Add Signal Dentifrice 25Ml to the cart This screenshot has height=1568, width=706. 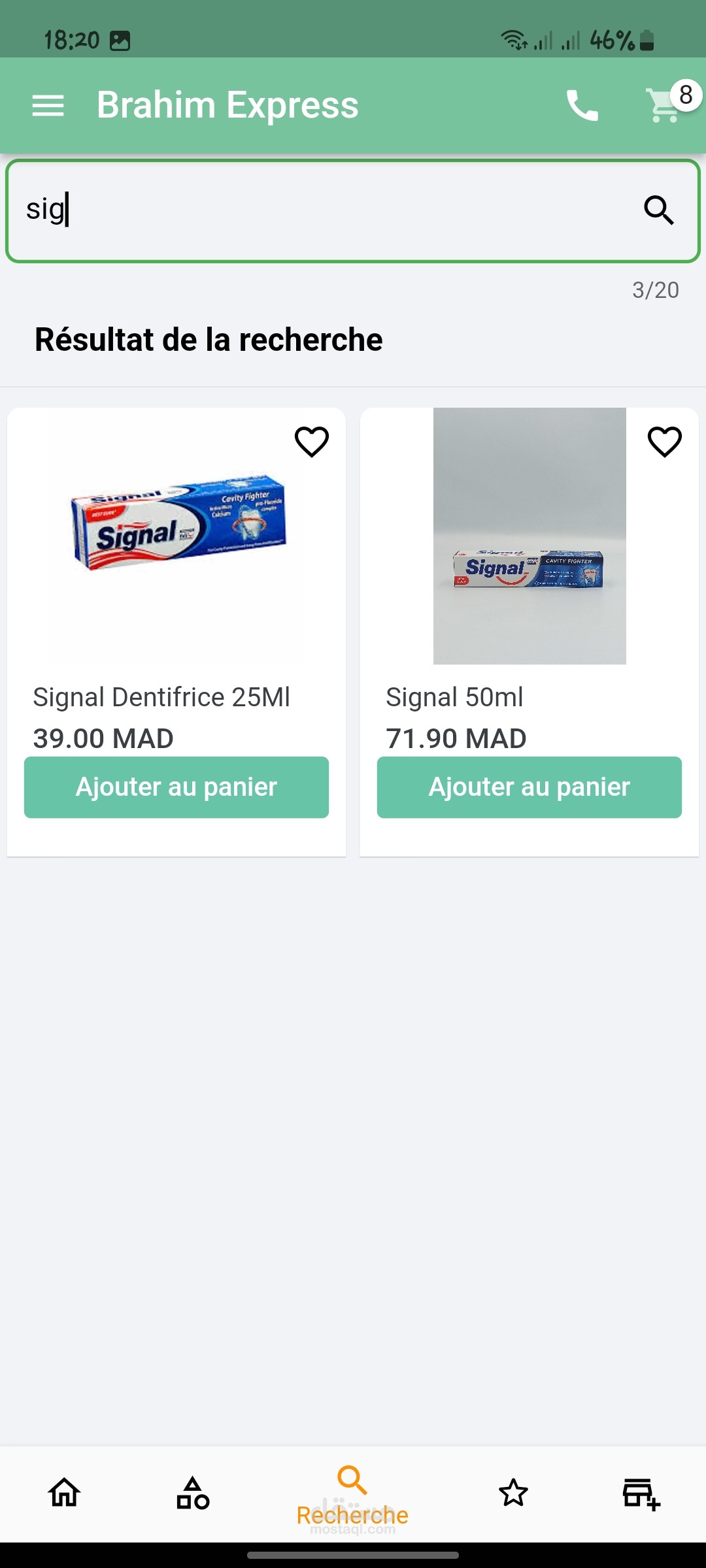coord(176,787)
